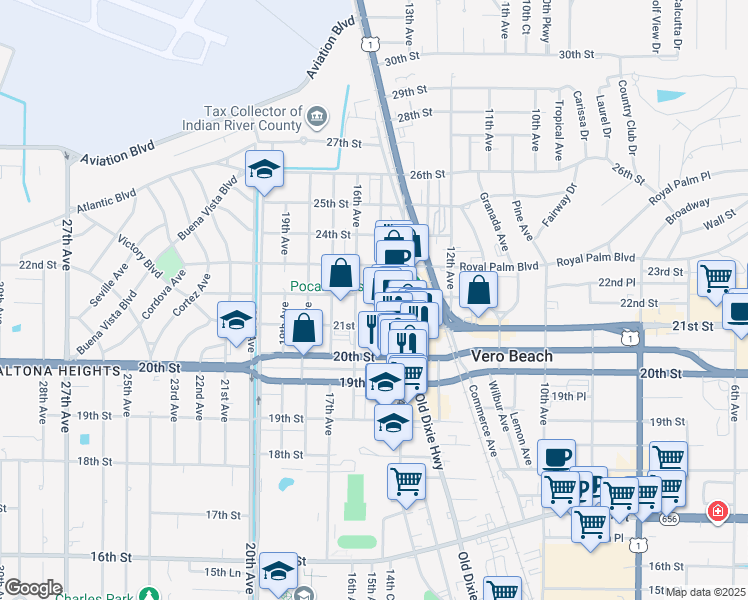Open the grocery cart marker by 17th St

[x=406, y=482]
